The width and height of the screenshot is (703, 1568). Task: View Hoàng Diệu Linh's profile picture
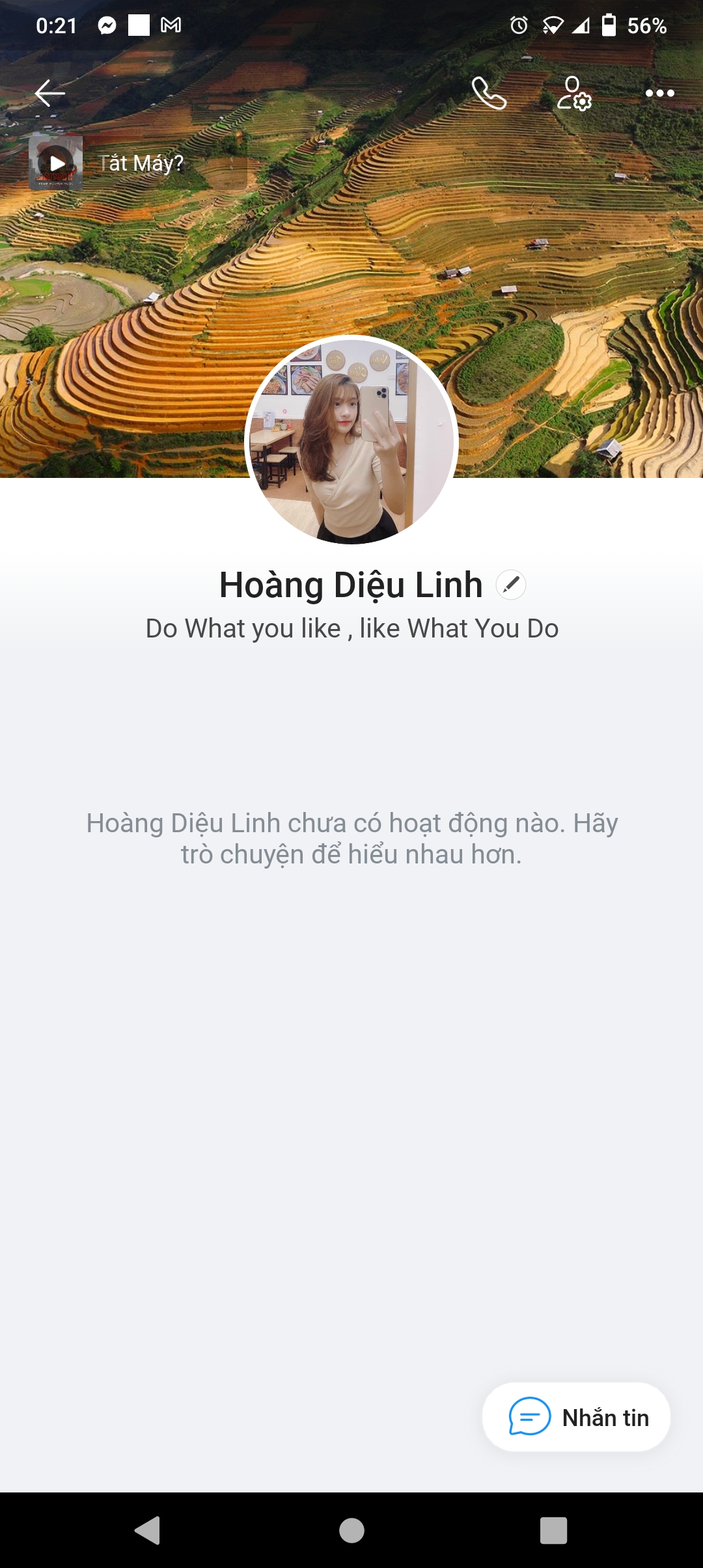(351, 441)
